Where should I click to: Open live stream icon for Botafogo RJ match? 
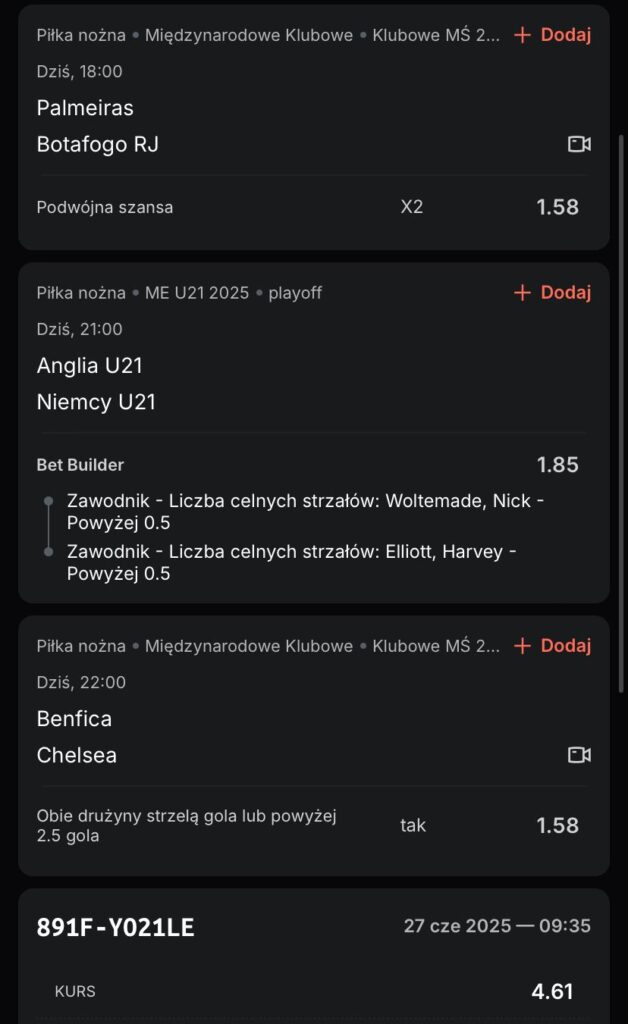pyautogui.click(x=579, y=144)
